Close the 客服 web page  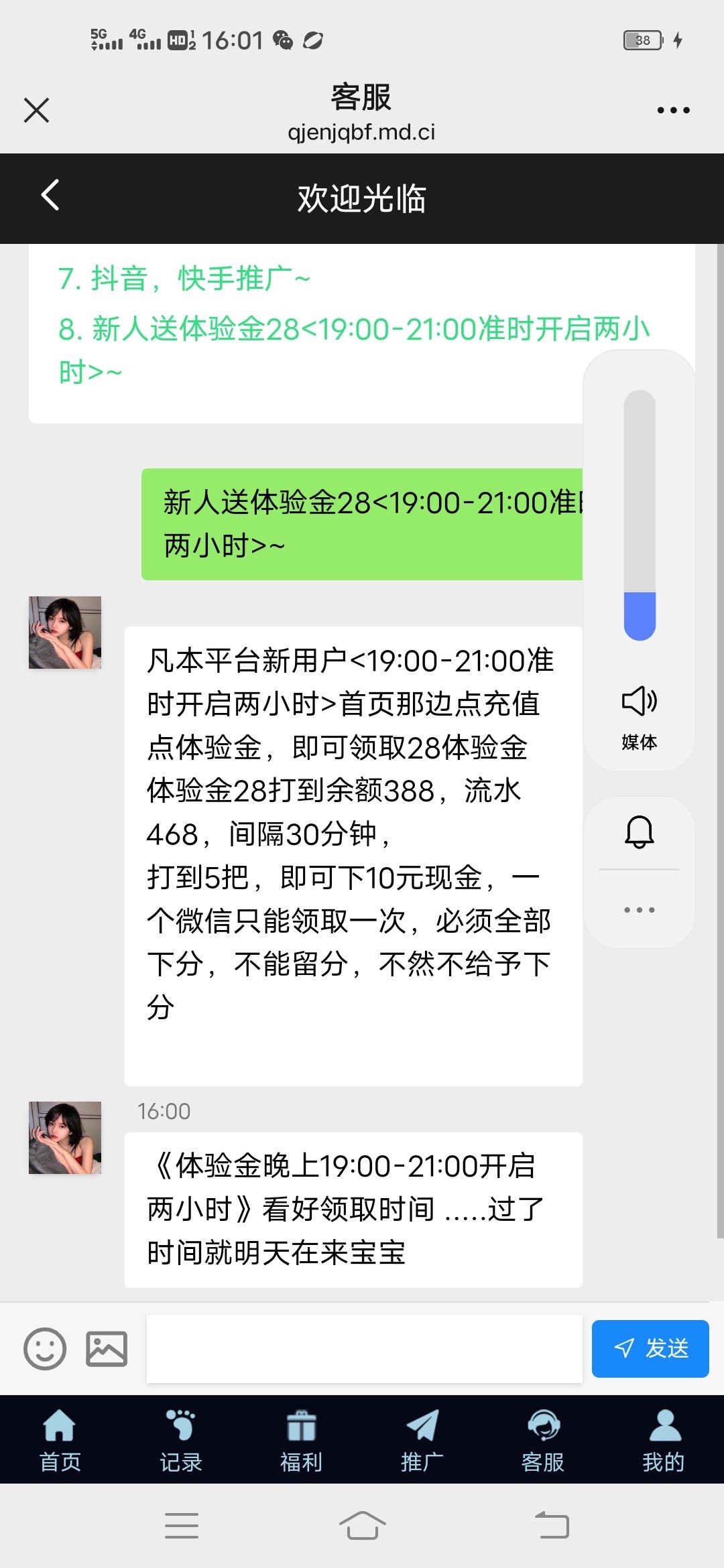point(36,110)
